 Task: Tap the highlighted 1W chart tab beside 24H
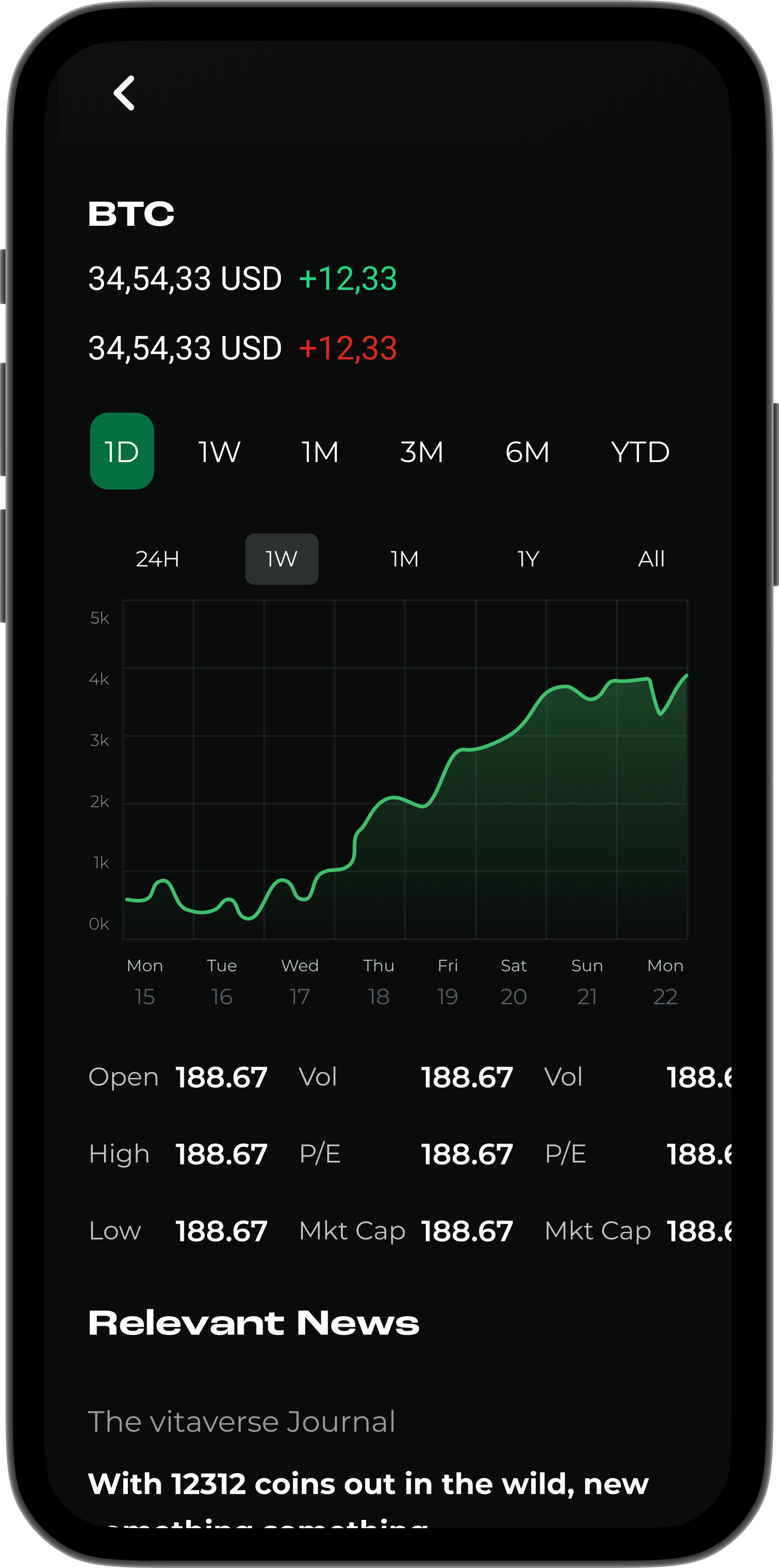click(x=281, y=559)
